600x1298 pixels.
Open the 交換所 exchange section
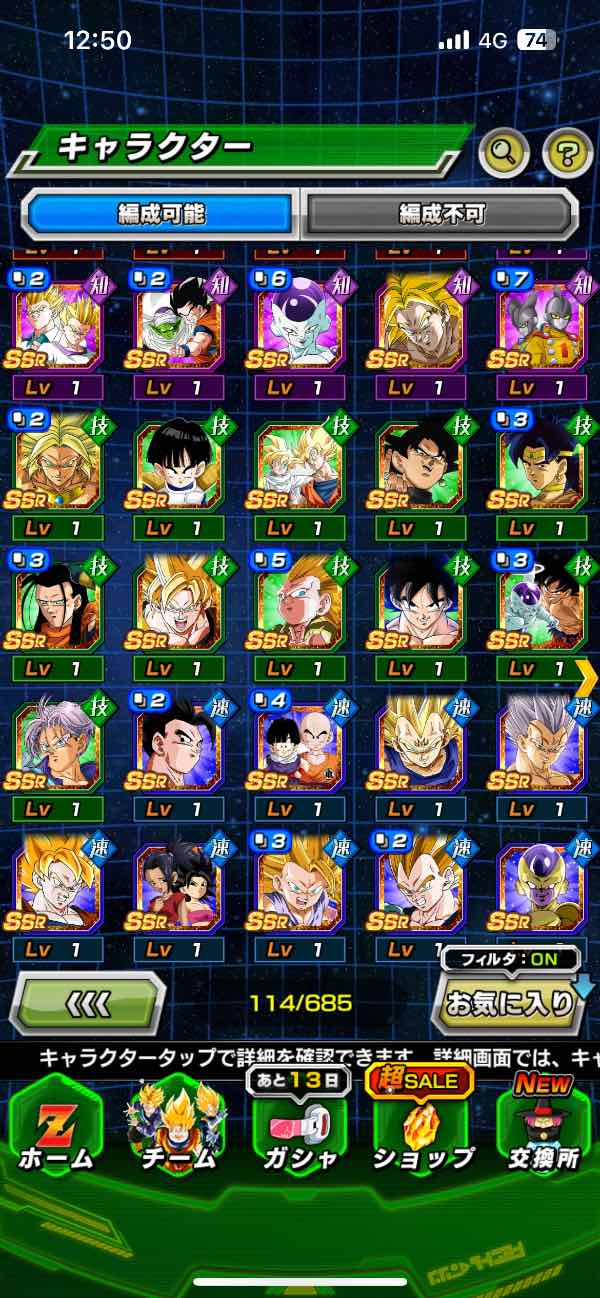(543, 1125)
